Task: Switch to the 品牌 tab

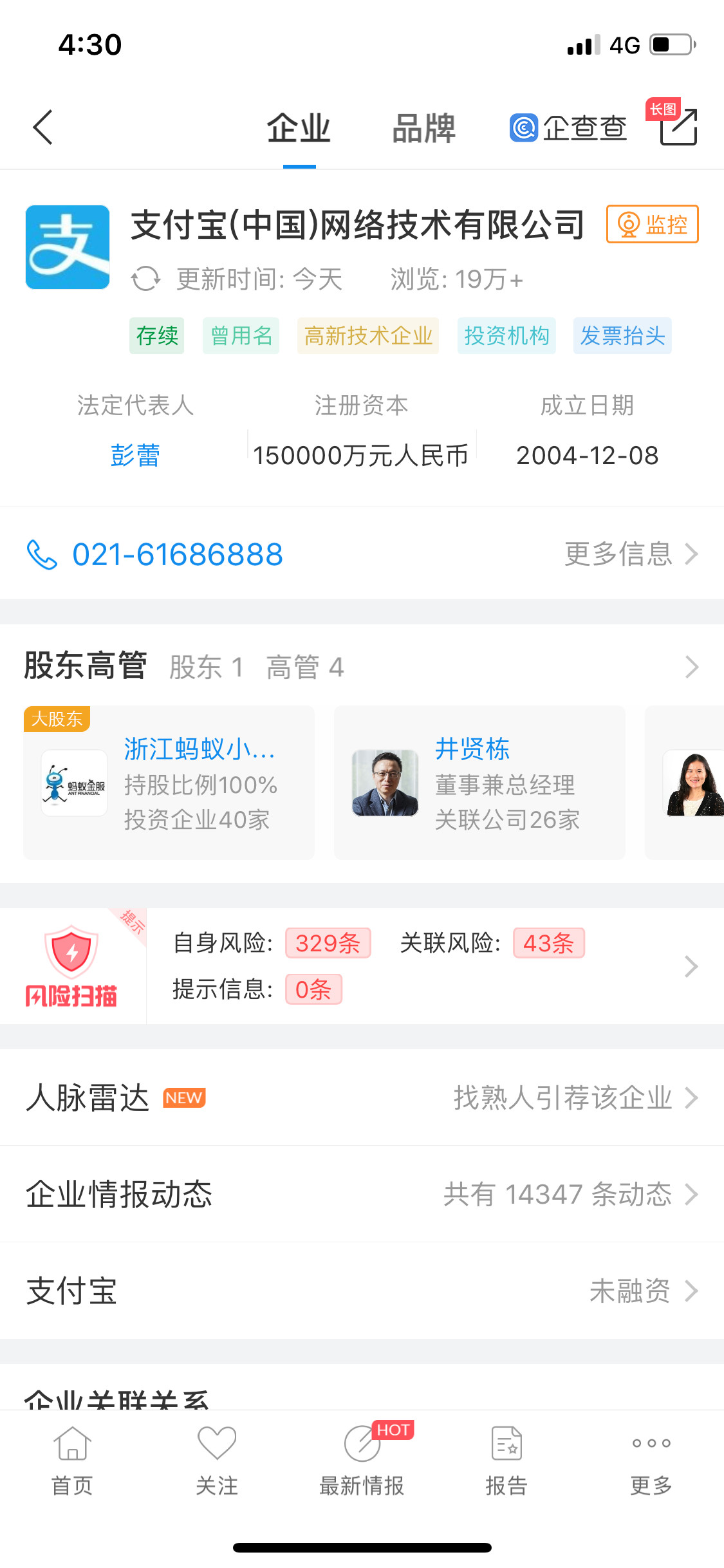Action: pyautogui.click(x=423, y=128)
